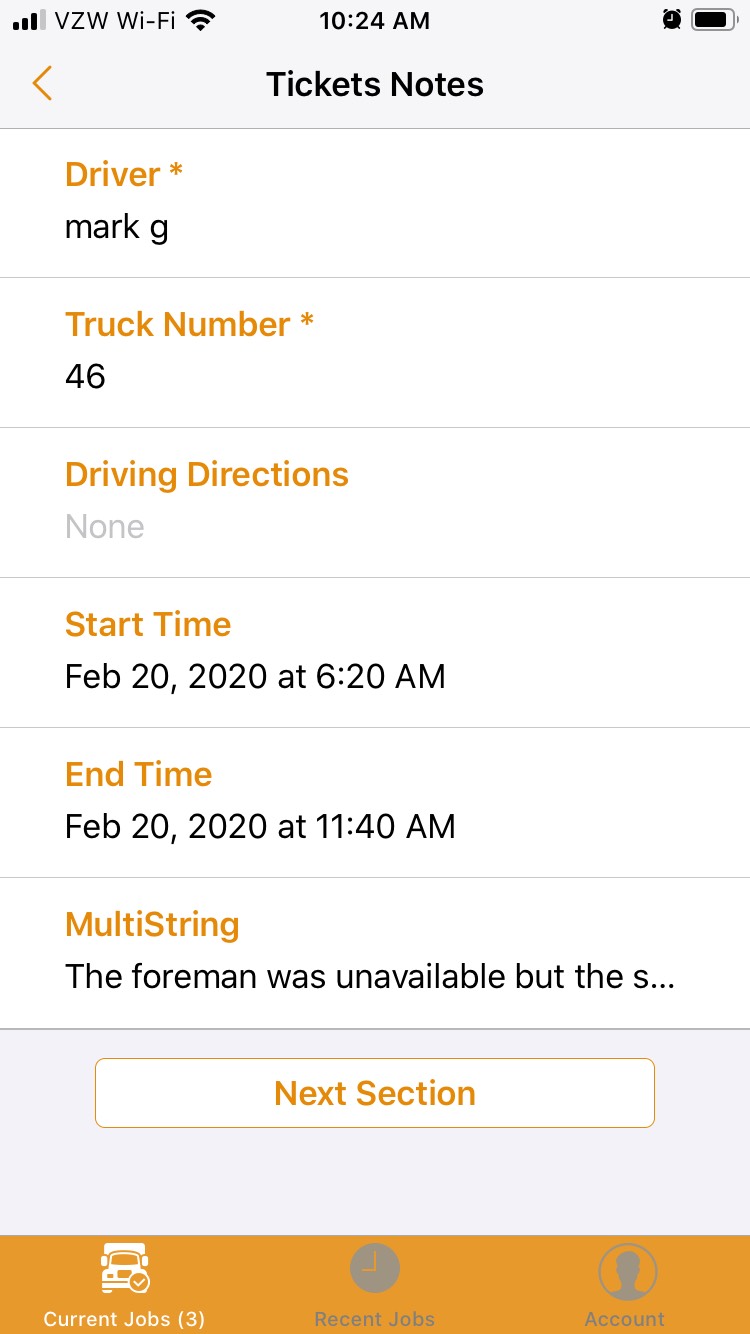Switch to the Recent Jobs tab
Viewport: 750px width, 1334px height.
coord(375,1285)
